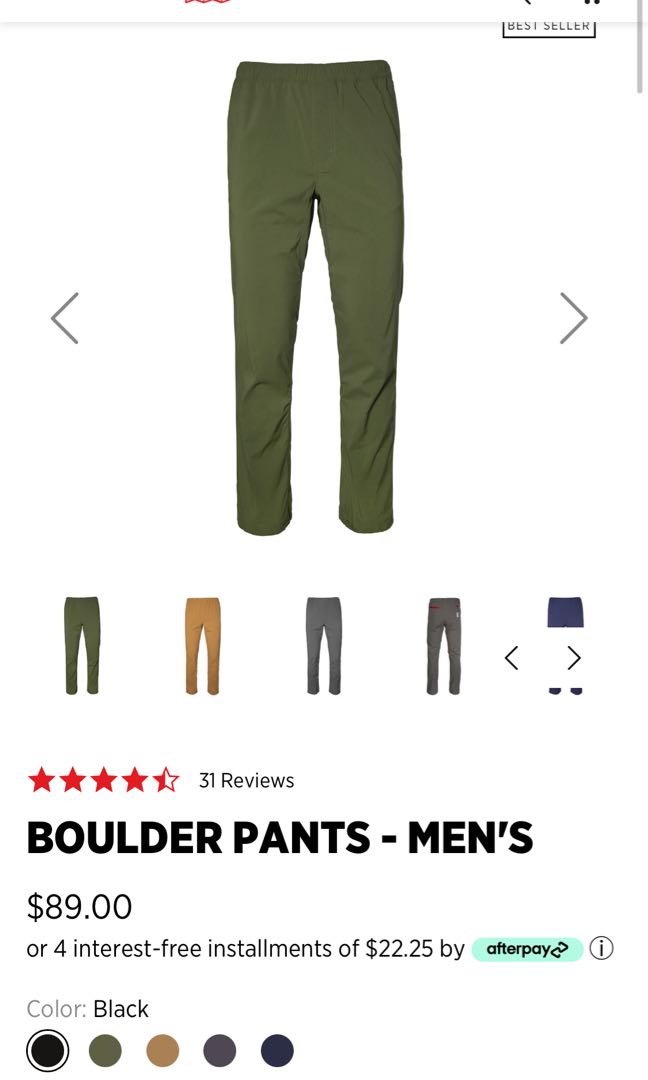Image resolution: width=648 pixels, height=1080 pixels.
Task: Open Afterpay info icon
Action: pyautogui.click(x=601, y=948)
